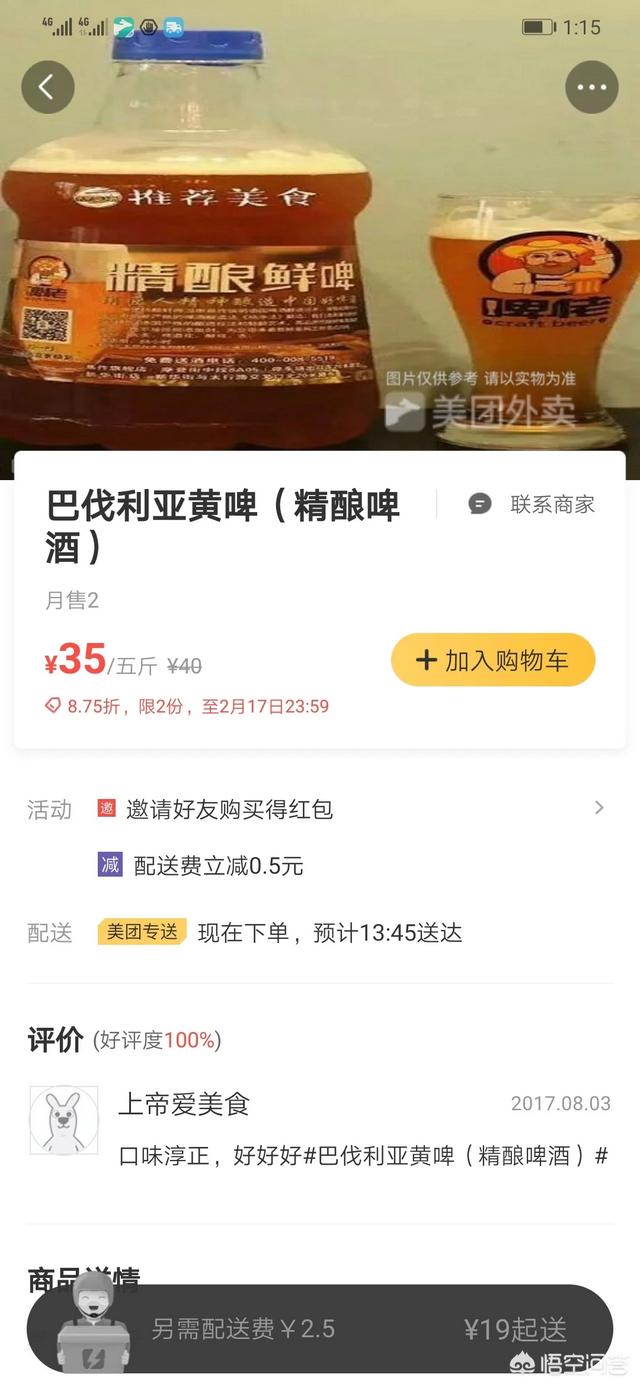Open the cart bar showing 另需配送费
Screen dimensions: 640x1387
point(320,1328)
